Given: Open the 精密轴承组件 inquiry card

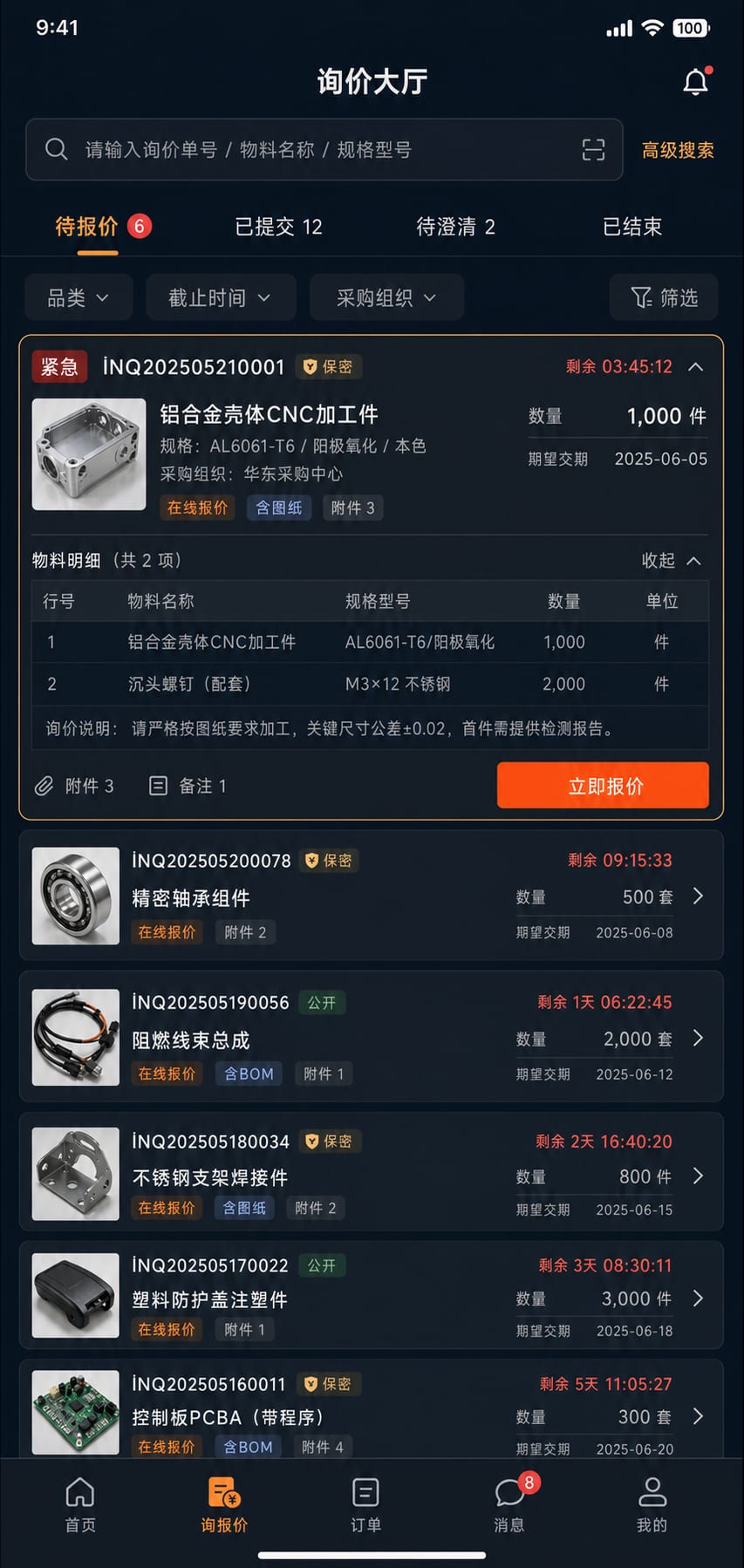Looking at the screenshot, I should (372, 896).
